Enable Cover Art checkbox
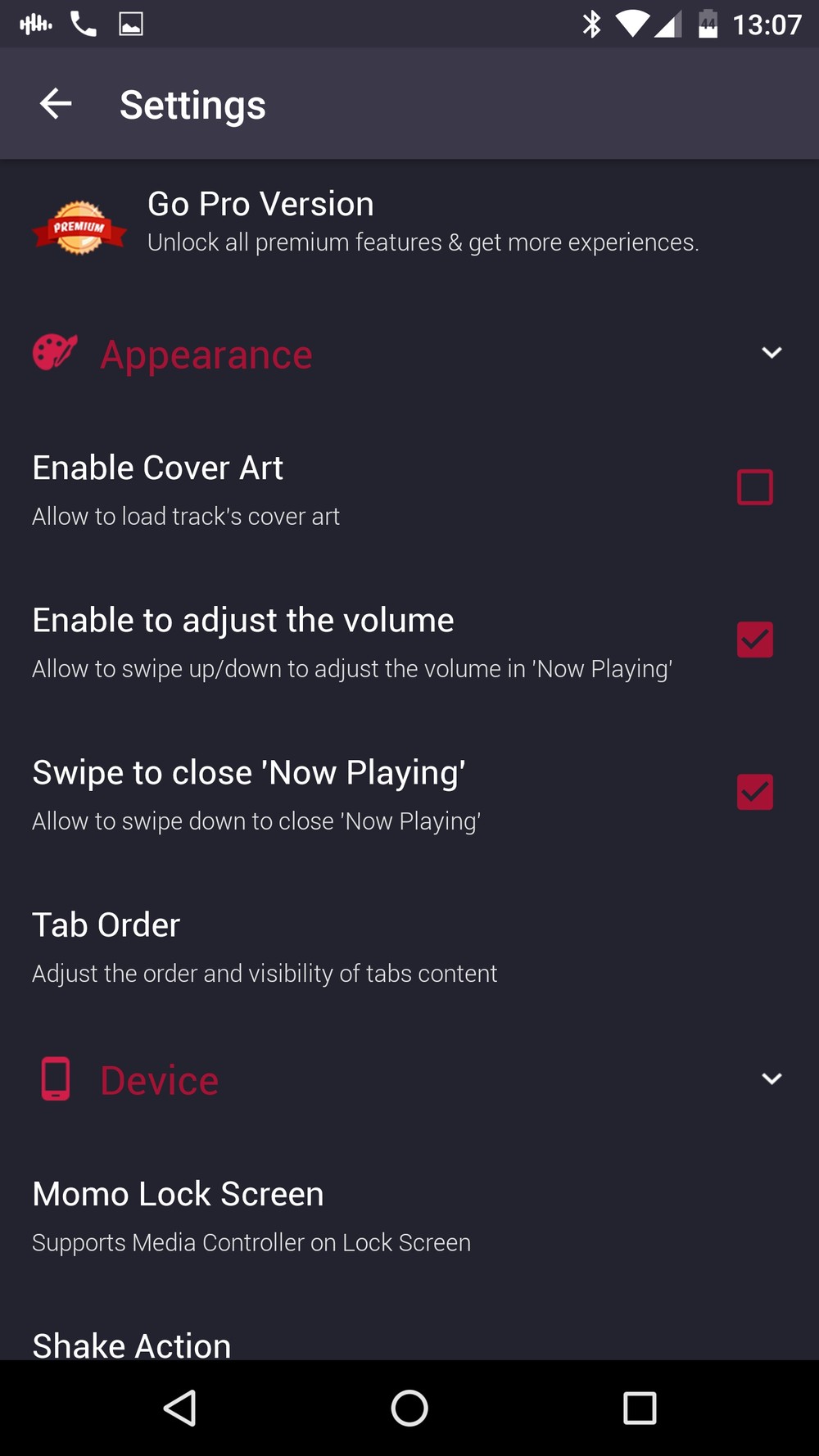This screenshot has width=819, height=1456. tap(754, 487)
